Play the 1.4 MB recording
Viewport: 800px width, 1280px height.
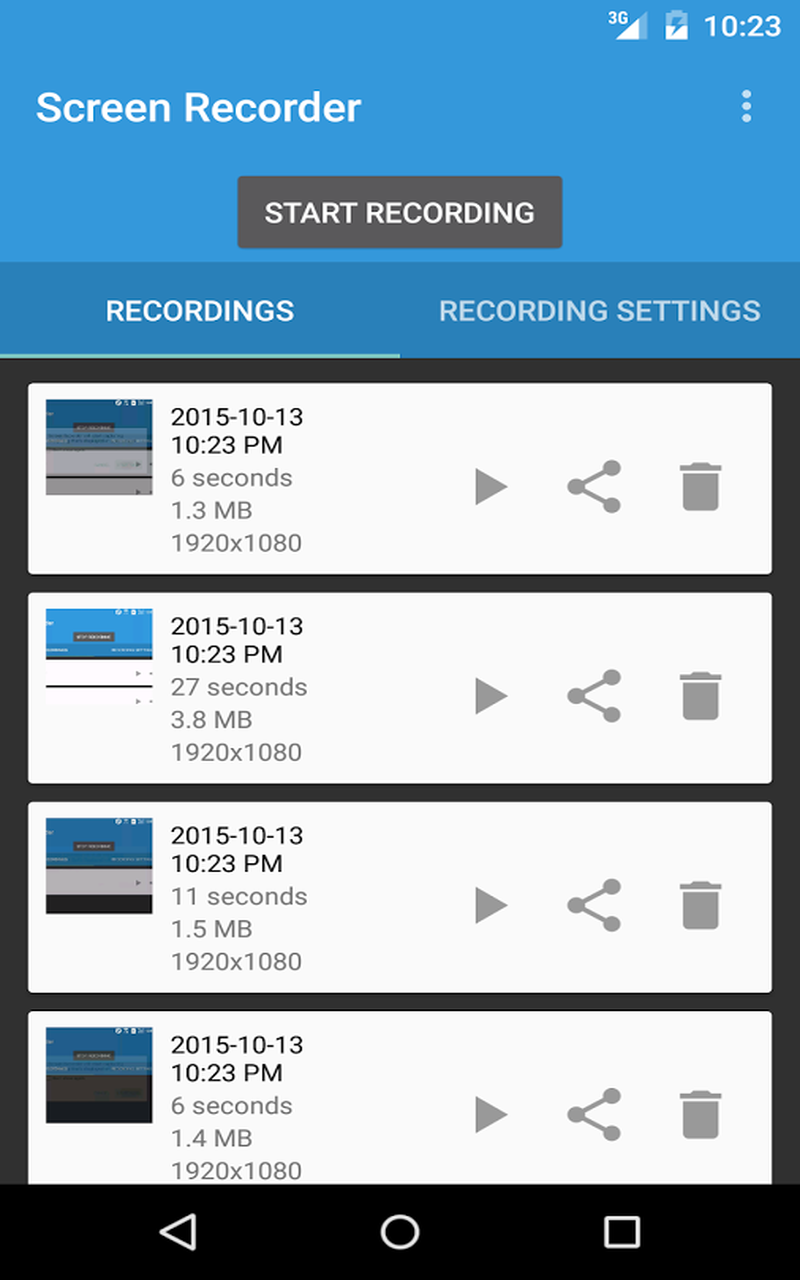tap(490, 1114)
